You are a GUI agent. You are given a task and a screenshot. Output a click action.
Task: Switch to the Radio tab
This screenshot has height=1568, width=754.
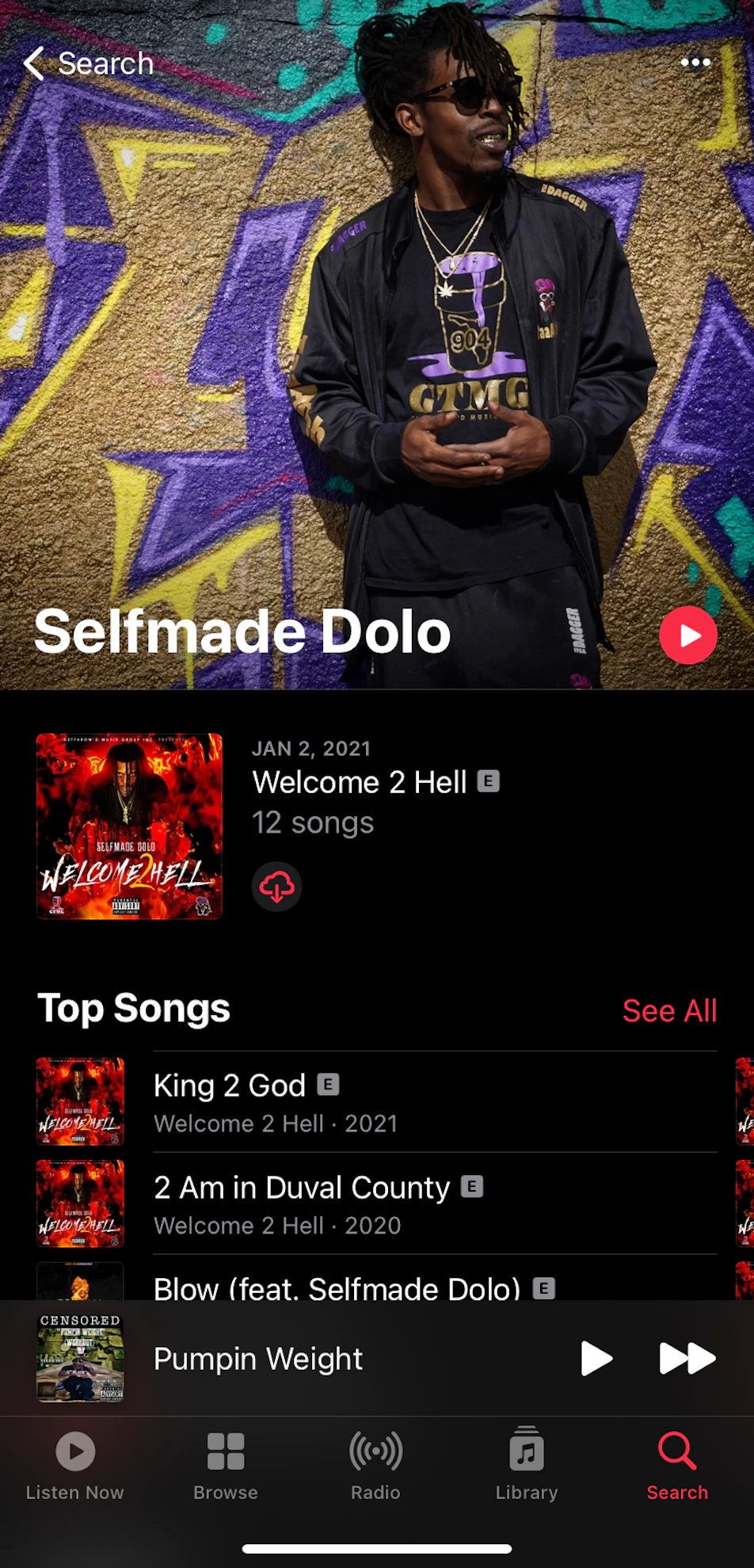pyautogui.click(x=375, y=1466)
